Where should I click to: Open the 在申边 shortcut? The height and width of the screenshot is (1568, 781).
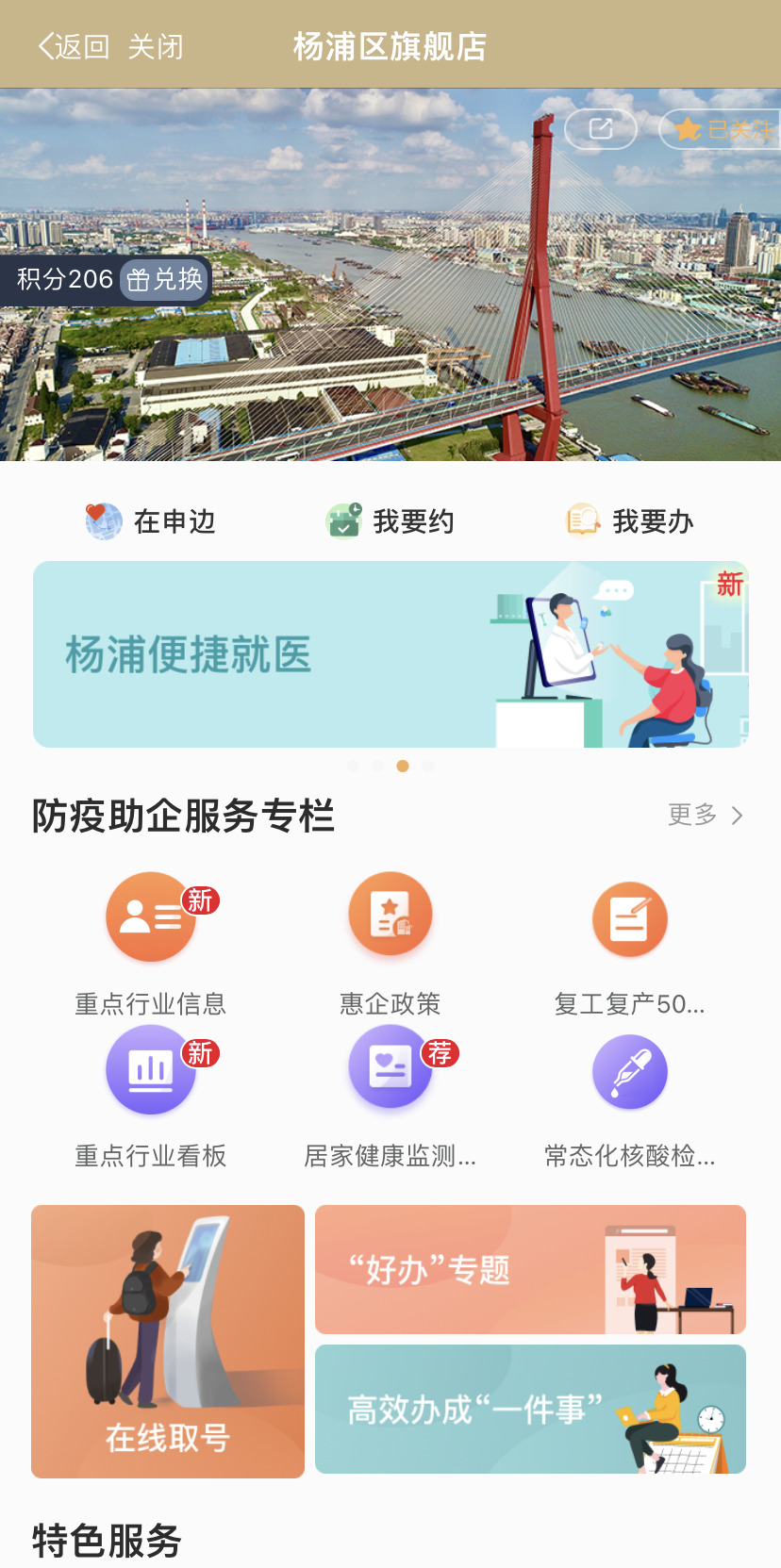click(151, 520)
